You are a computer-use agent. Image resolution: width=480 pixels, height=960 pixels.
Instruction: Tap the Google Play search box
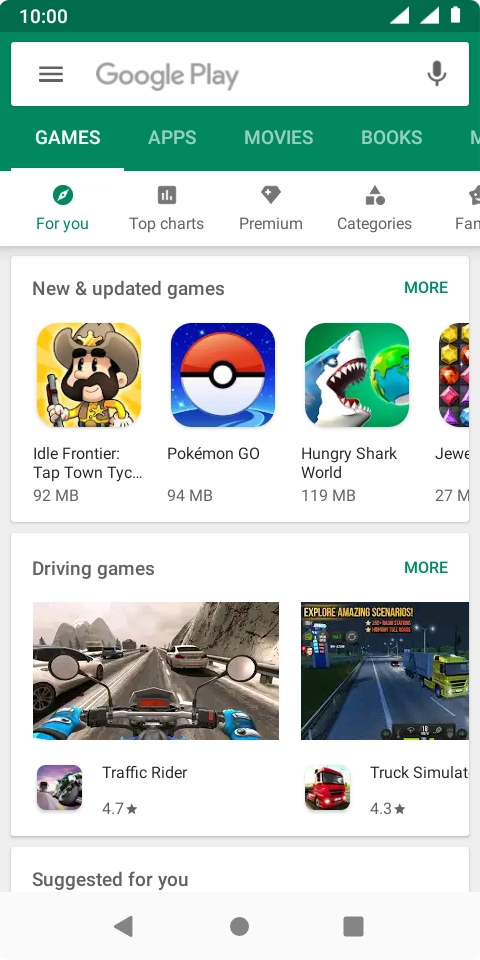click(240, 74)
